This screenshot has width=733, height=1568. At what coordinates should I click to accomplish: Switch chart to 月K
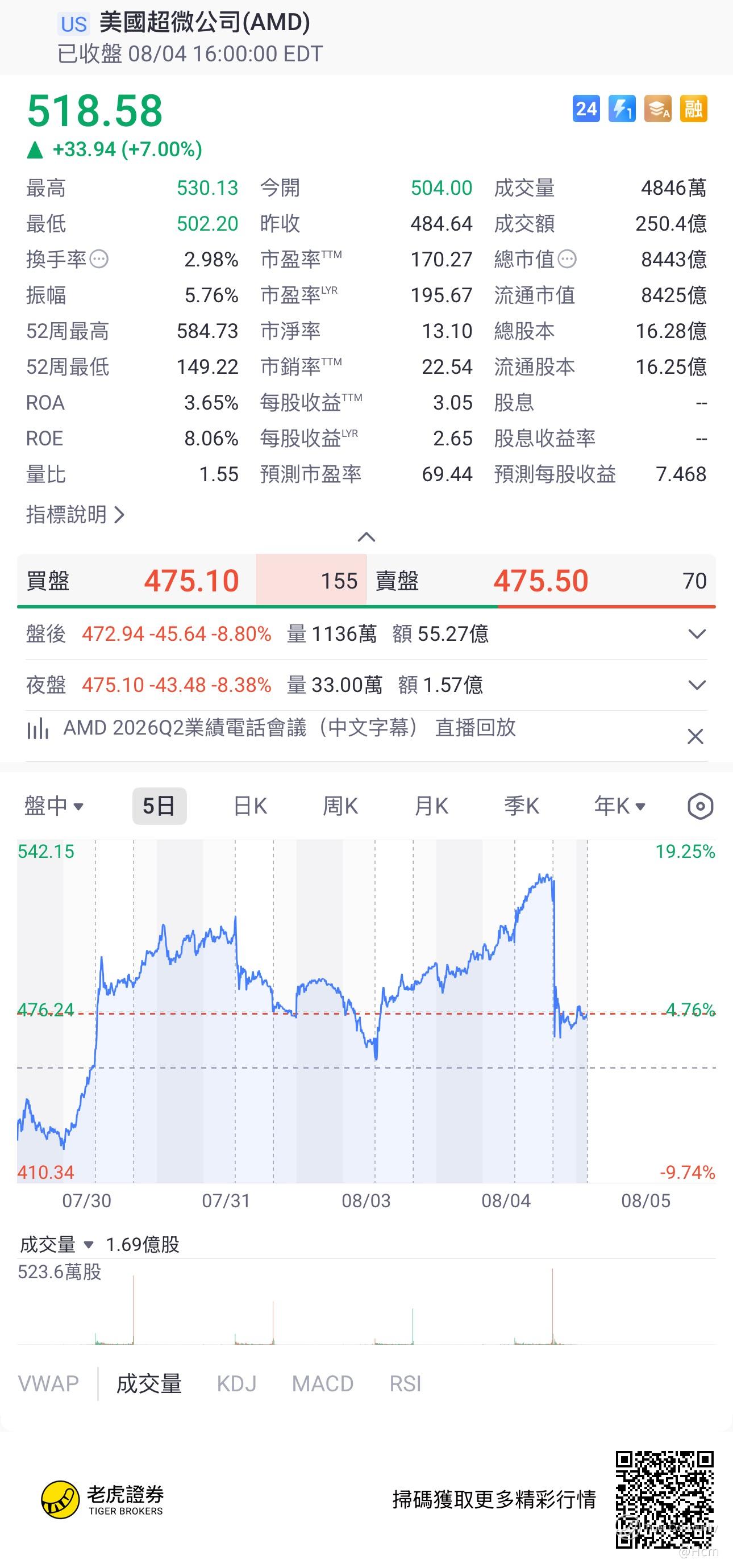point(431,807)
